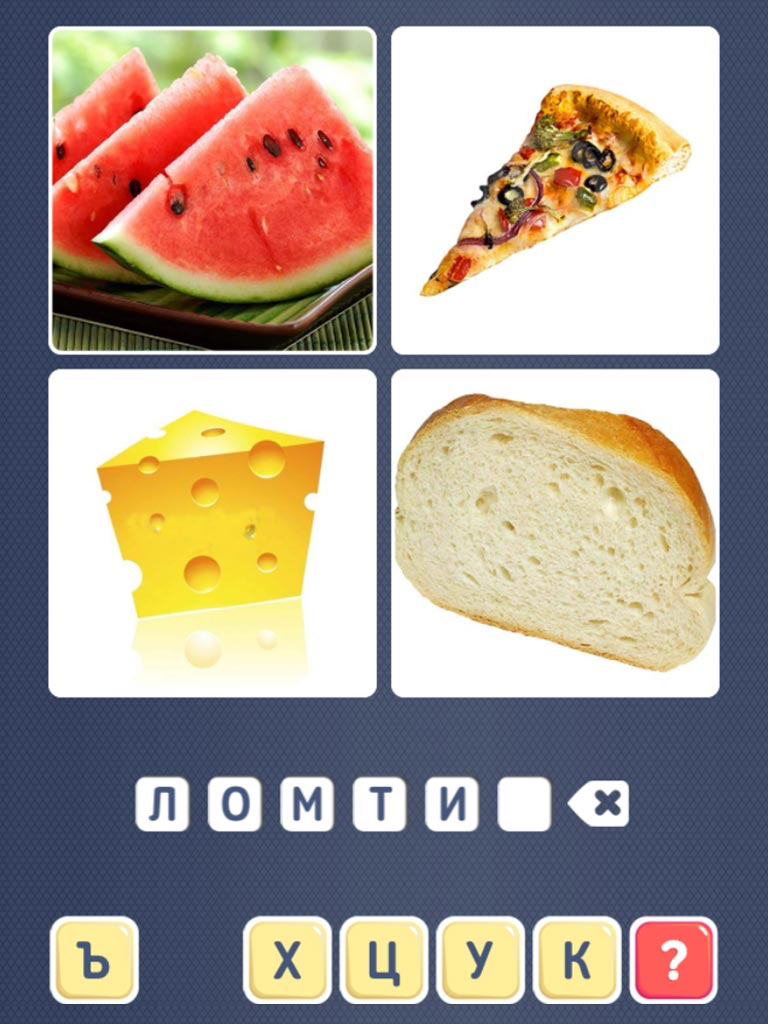The width and height of the screenshot is (768, 1024).
Task: Remove the letter М from the answer
Action: click(x=307, y=804)
